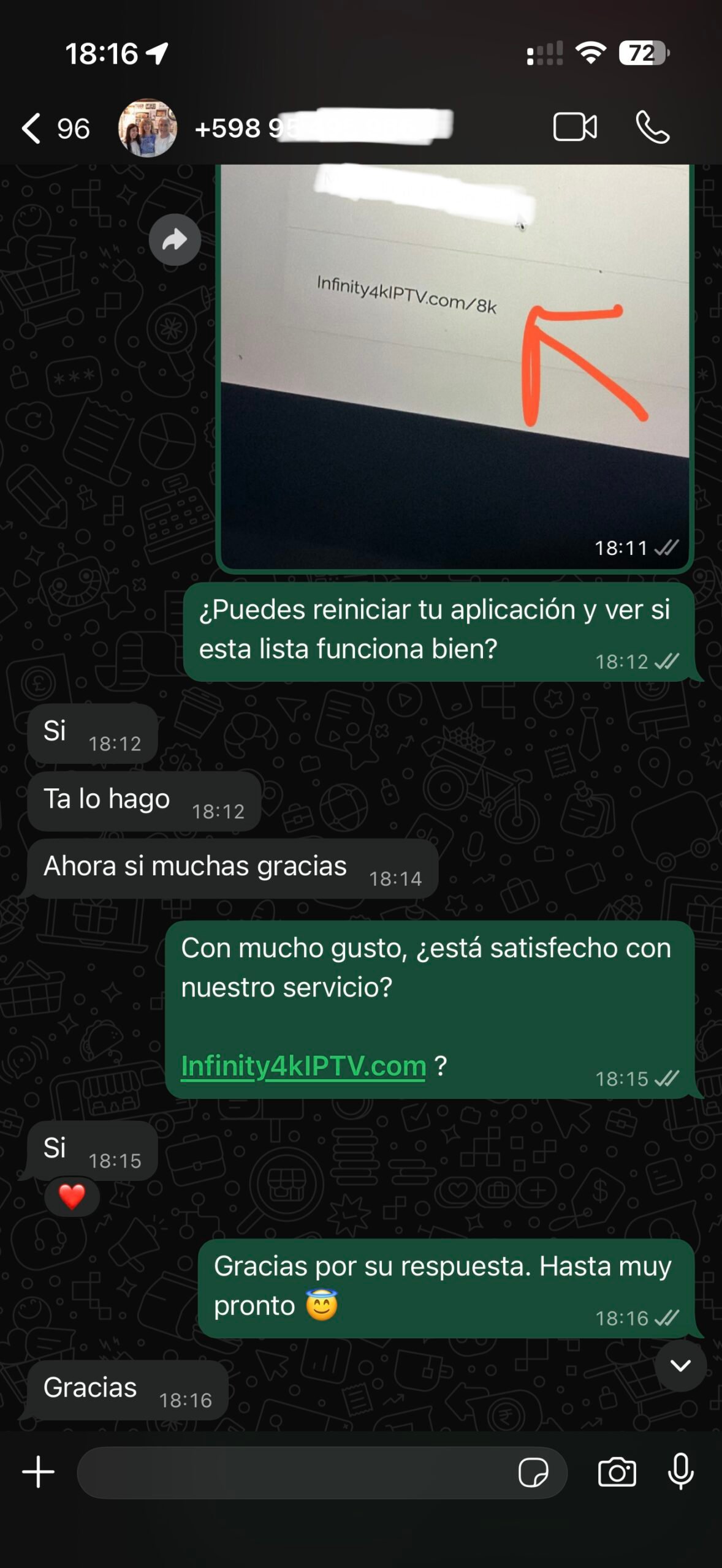Viewport: 722px width, 1568px height.
Task: Start a voice call
Action: 652,127
